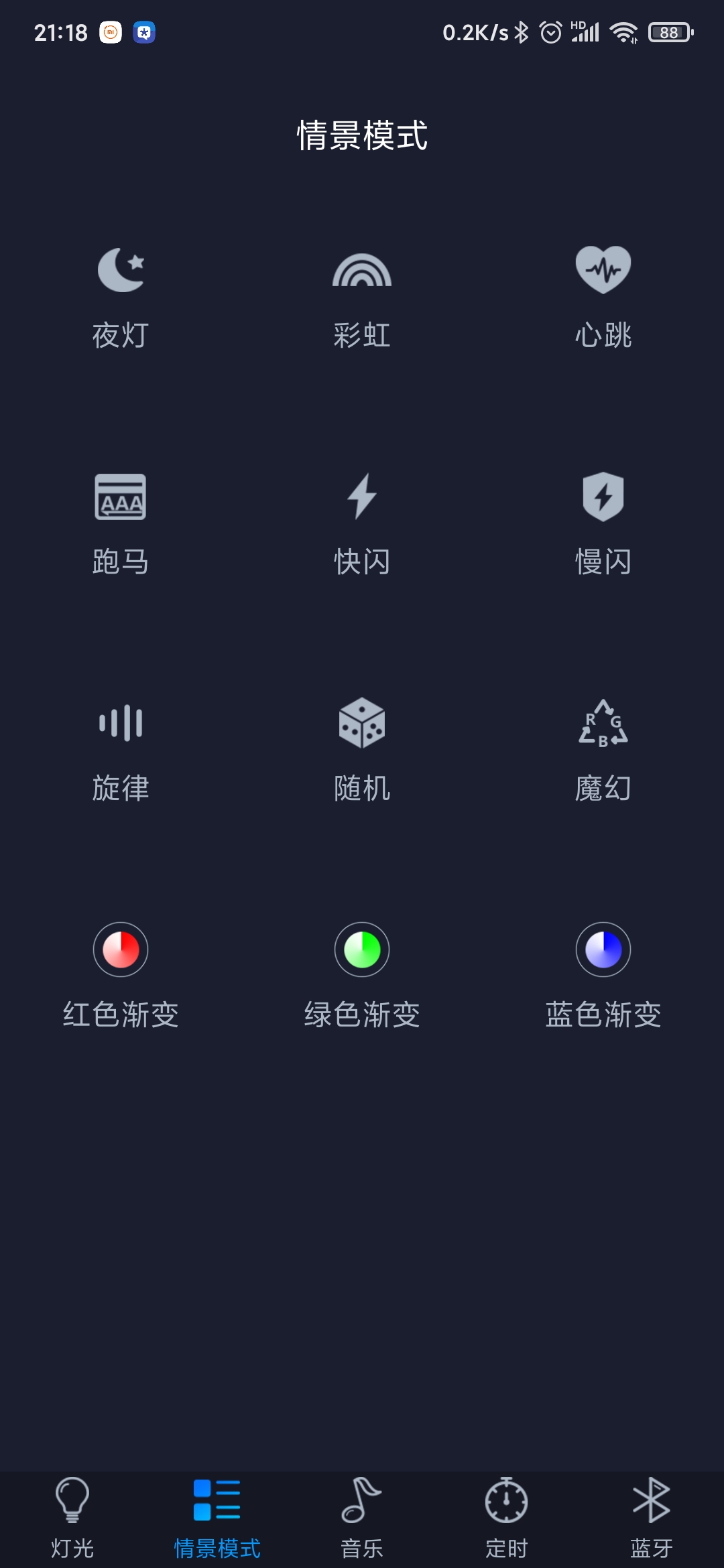Activate the 彩虹 rainbow effect

pyautogui.click(x=362, y=295)
